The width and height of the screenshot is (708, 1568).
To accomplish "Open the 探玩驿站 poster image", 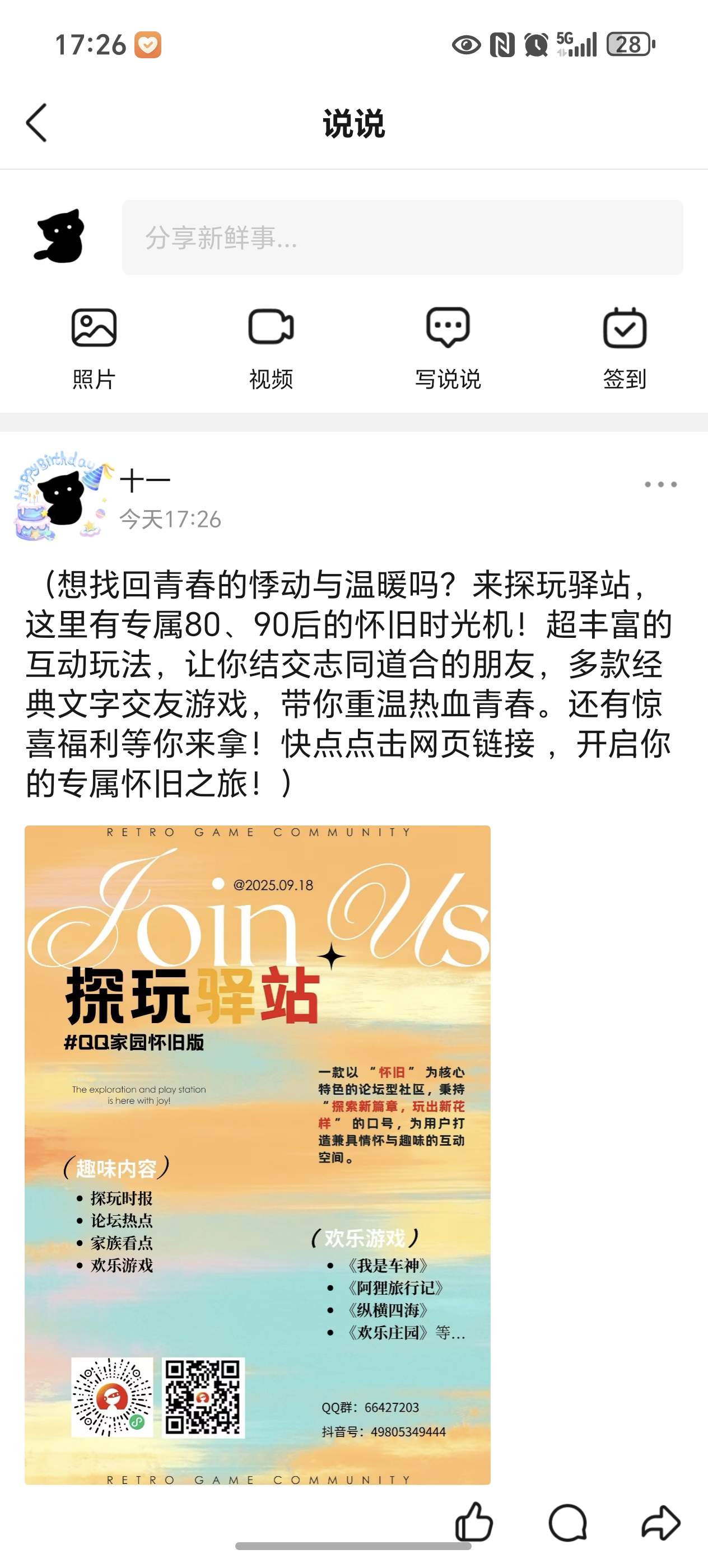I will coord(258,1154).
